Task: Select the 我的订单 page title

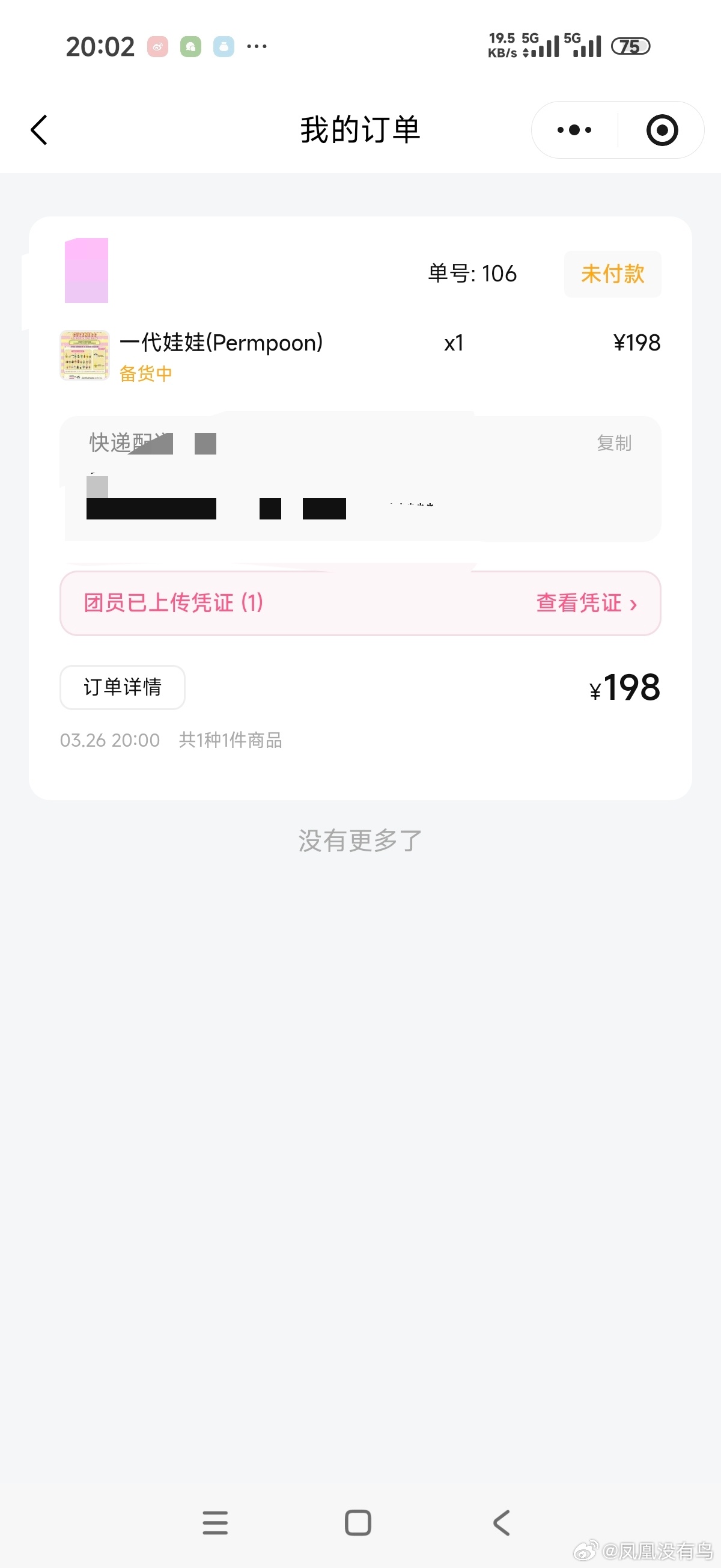Action: (x=360, y=130)
